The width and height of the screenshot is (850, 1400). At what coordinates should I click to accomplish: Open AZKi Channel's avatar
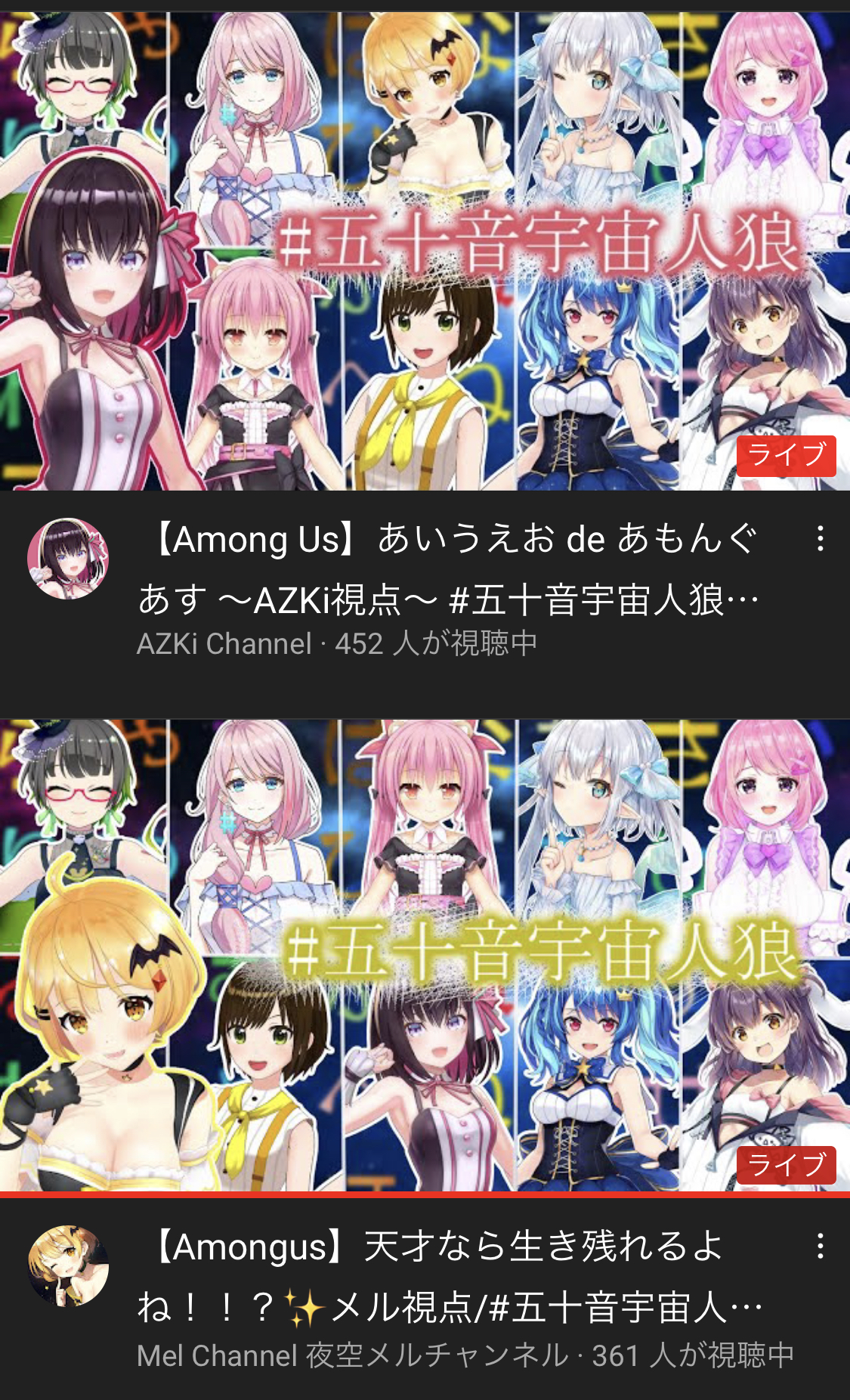click(68, 558)
